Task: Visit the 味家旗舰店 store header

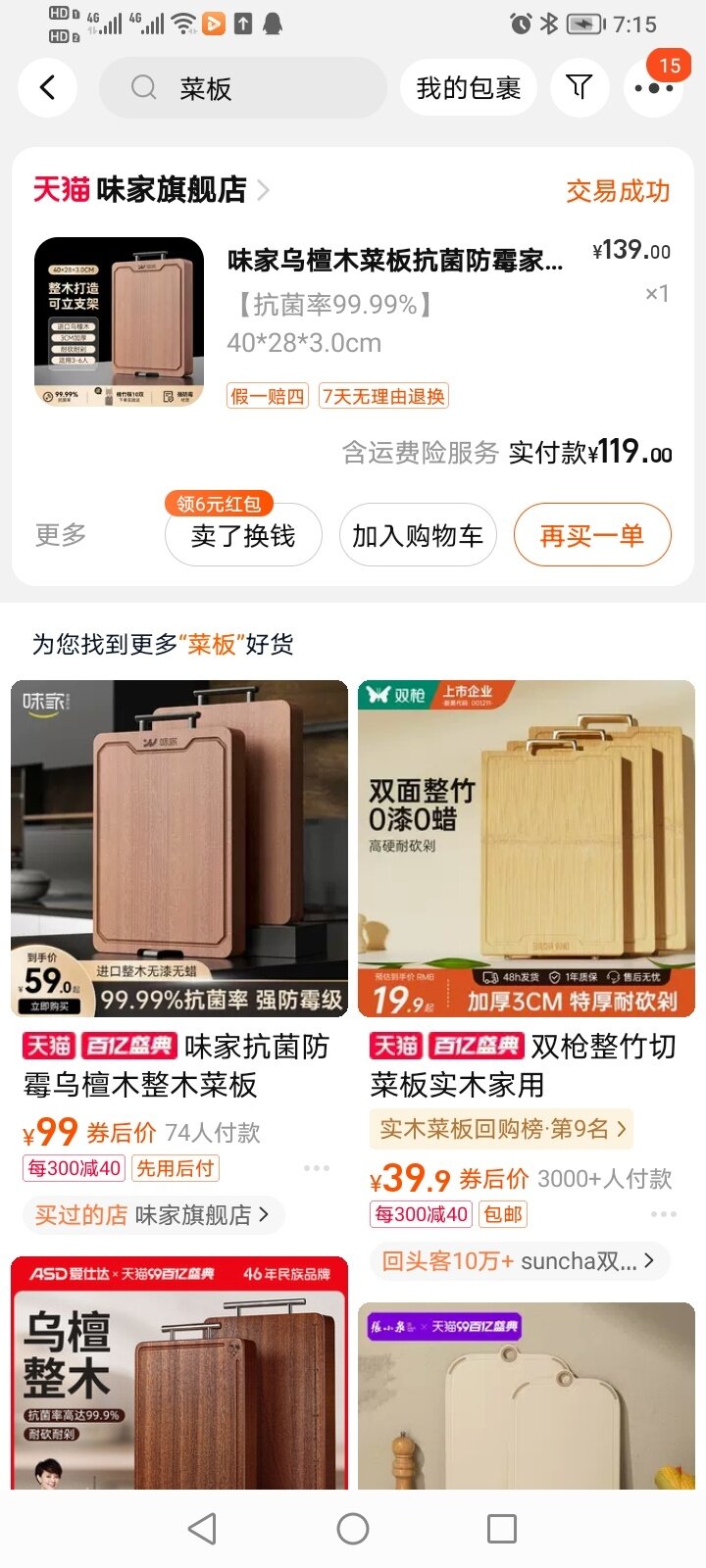Action: pos(152,189)
